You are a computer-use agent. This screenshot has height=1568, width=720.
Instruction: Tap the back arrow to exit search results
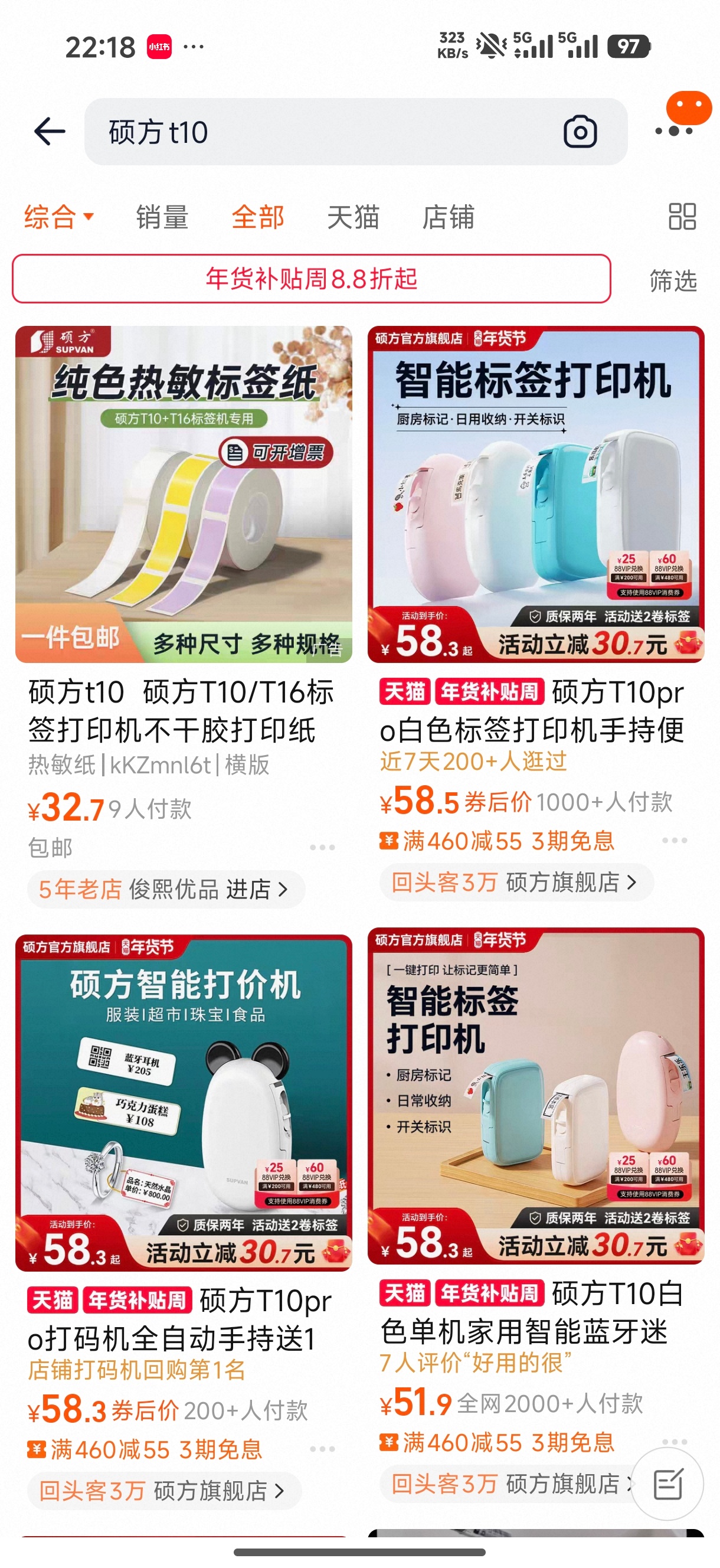click(x=51, y=131)
